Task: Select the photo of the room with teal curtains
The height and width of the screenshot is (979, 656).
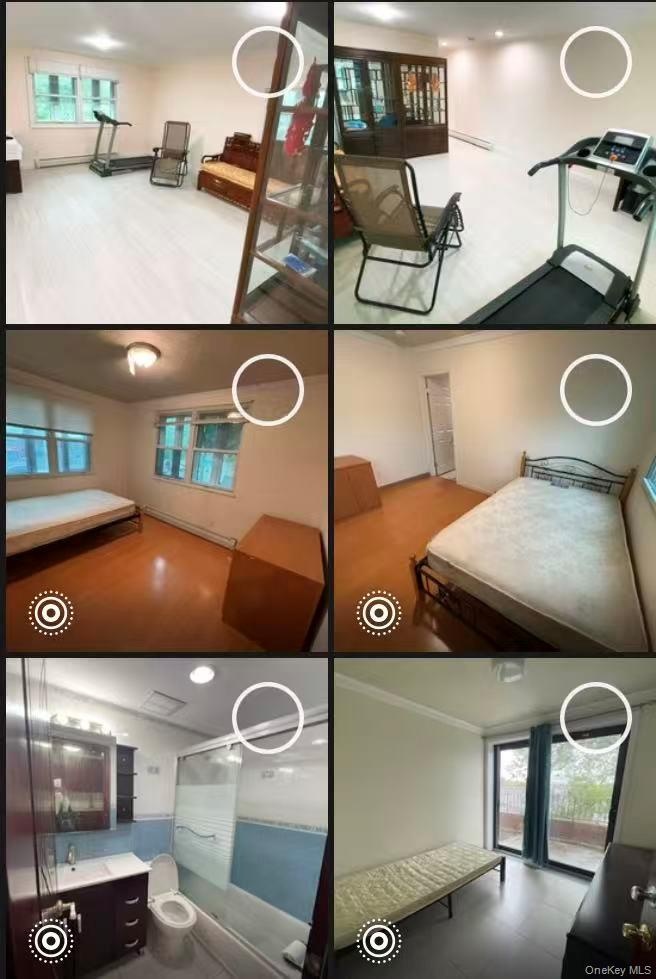Action: pos(596,718)
